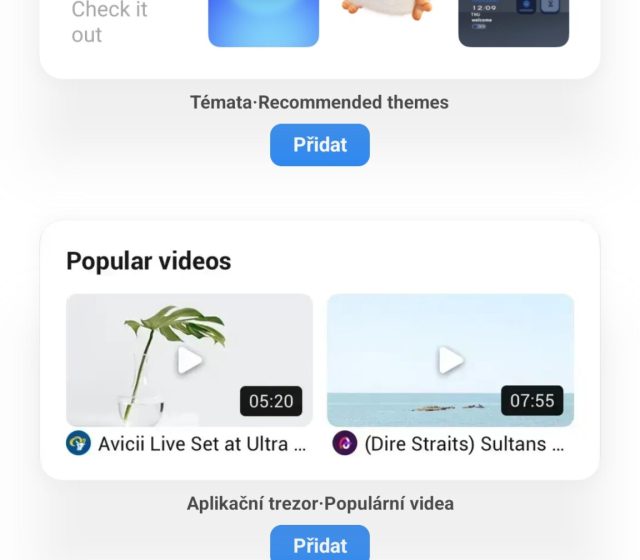Add the Populární videa widget
The image size is (640, 560).
pos(319,545)
